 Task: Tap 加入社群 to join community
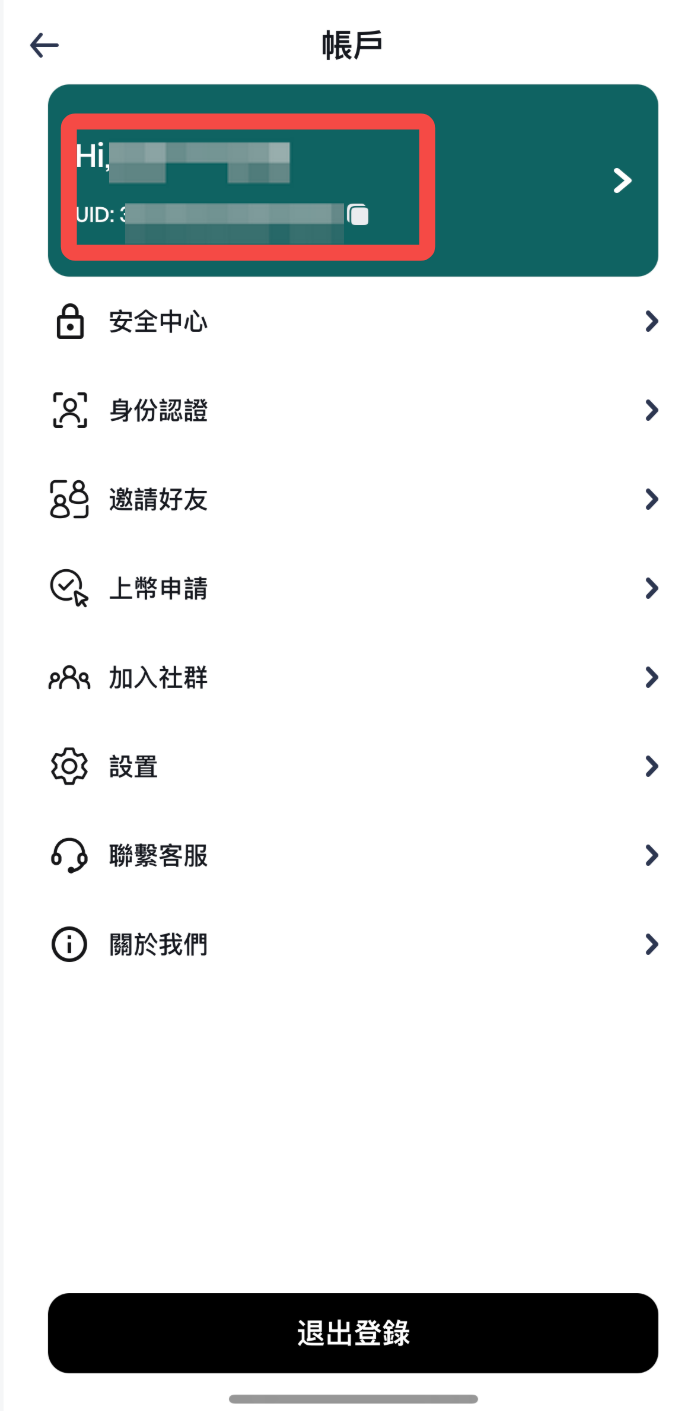[x=158, y=678]
